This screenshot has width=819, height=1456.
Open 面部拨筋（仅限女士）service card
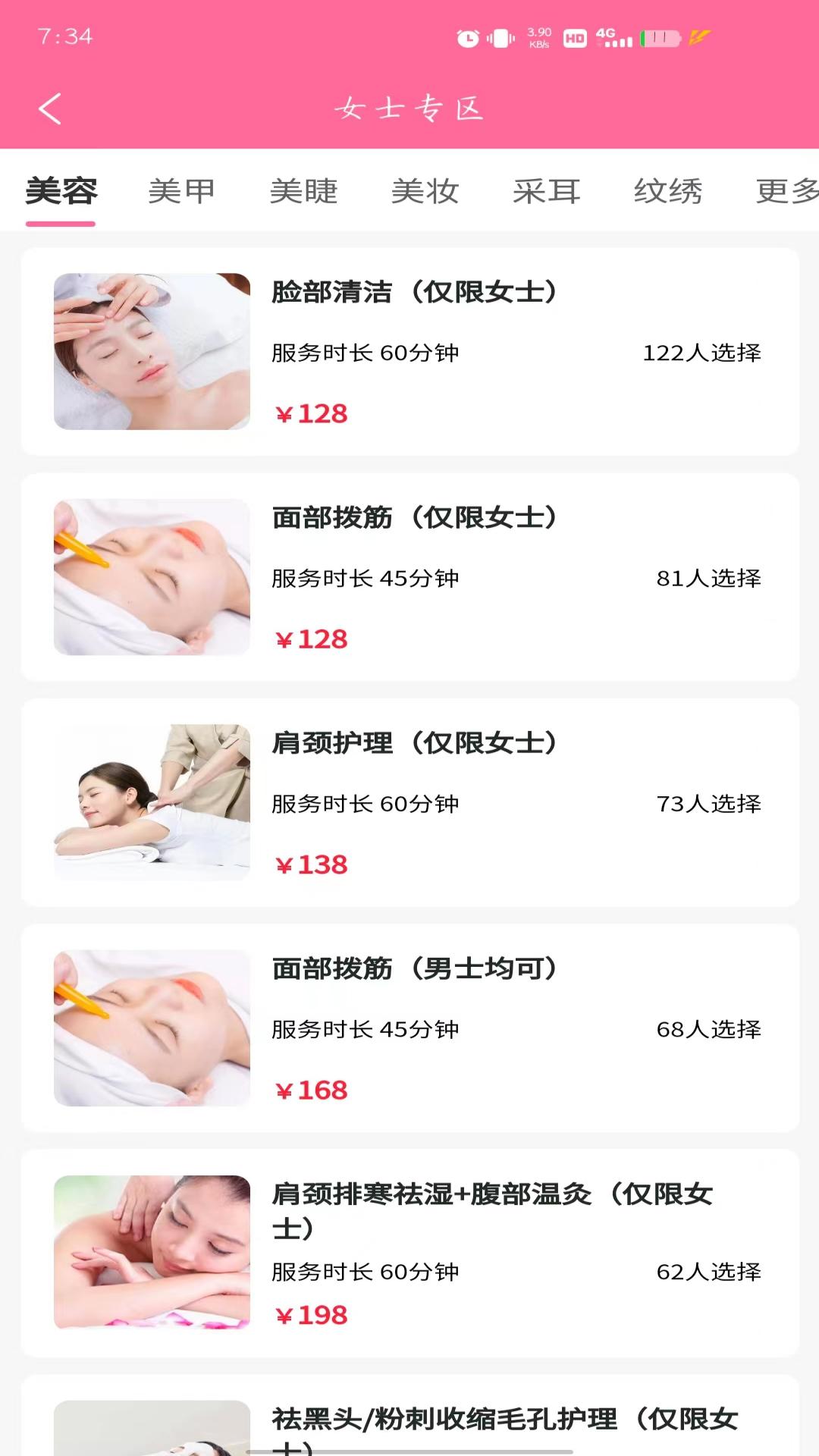[409, 576]
